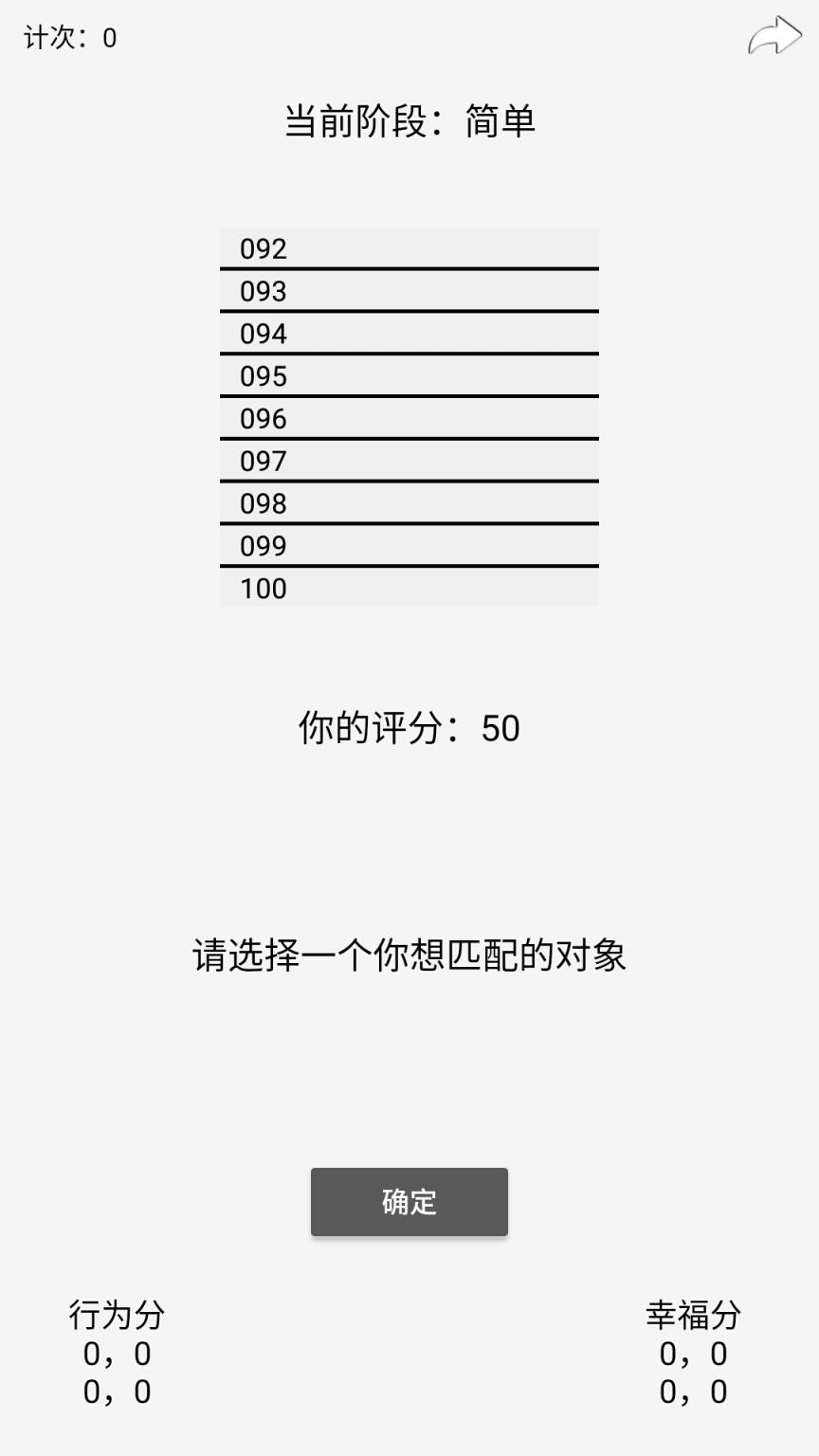The image size is (819, 1456).
Task: Tap the 幸福分 score label
Action: click(695, 1314)
